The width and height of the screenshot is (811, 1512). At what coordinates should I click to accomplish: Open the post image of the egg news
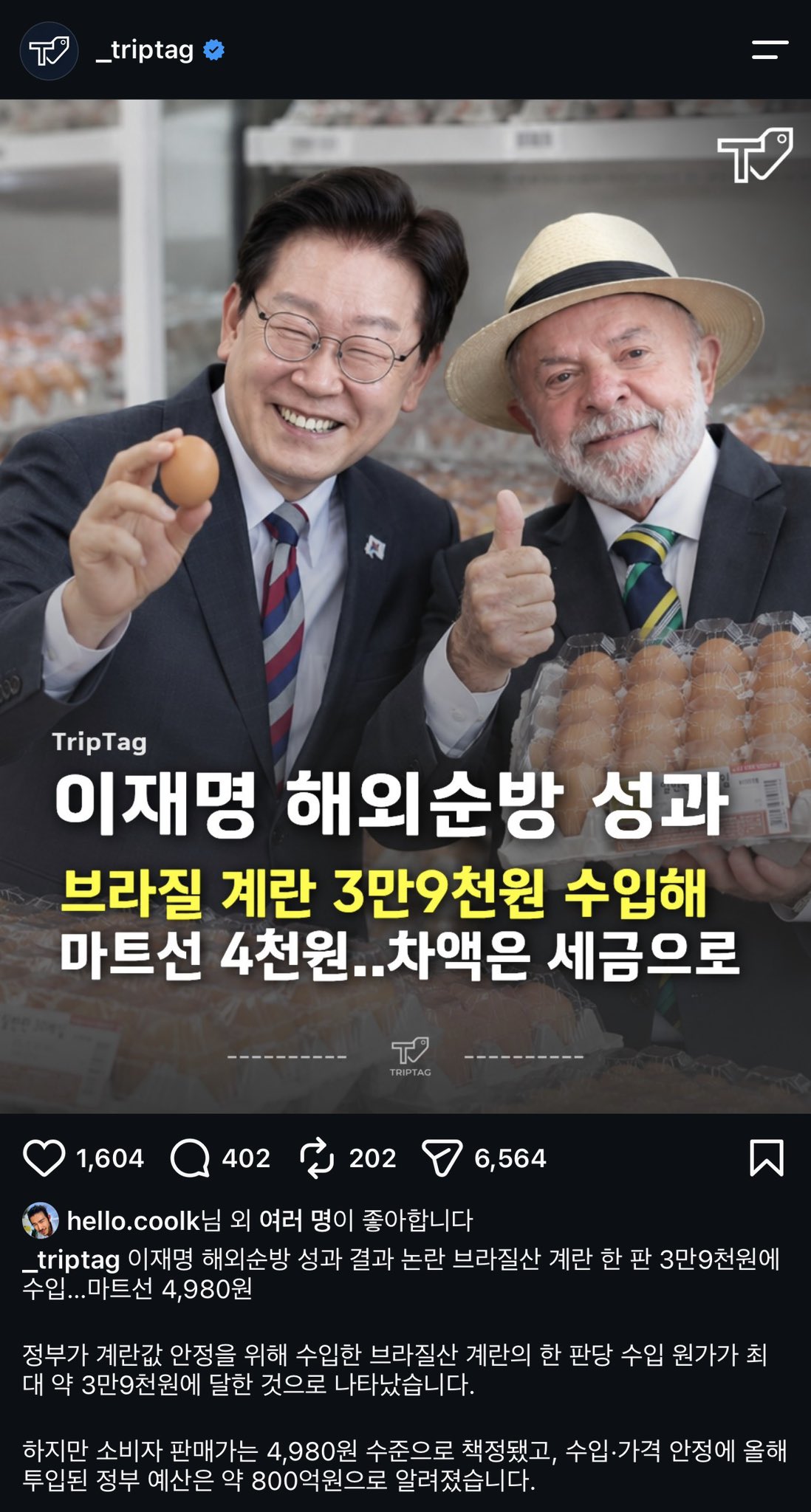click(x=405, y=606)
